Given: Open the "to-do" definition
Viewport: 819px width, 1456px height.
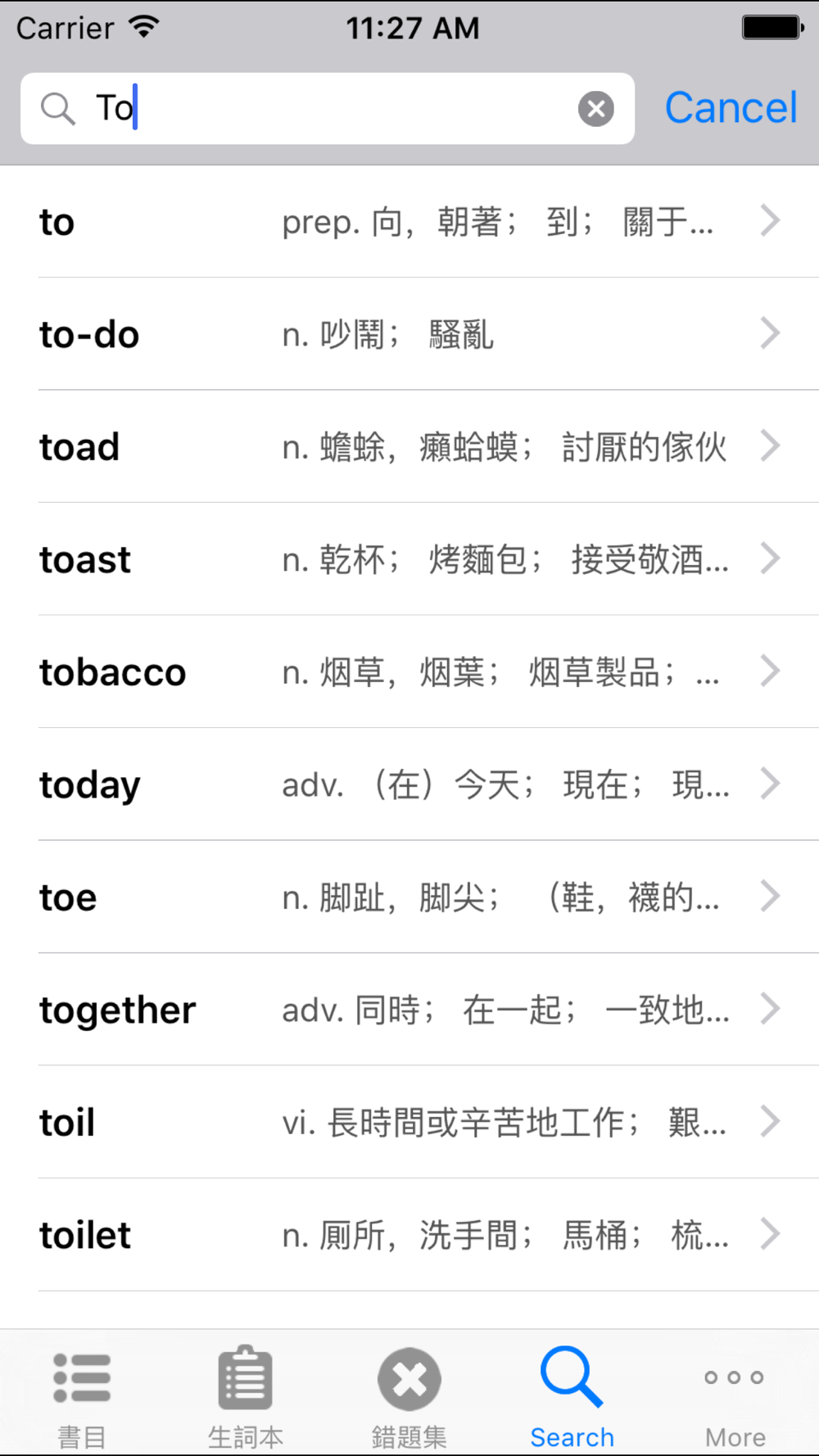Looking at the screenshot, I should [x=409, y=334].
